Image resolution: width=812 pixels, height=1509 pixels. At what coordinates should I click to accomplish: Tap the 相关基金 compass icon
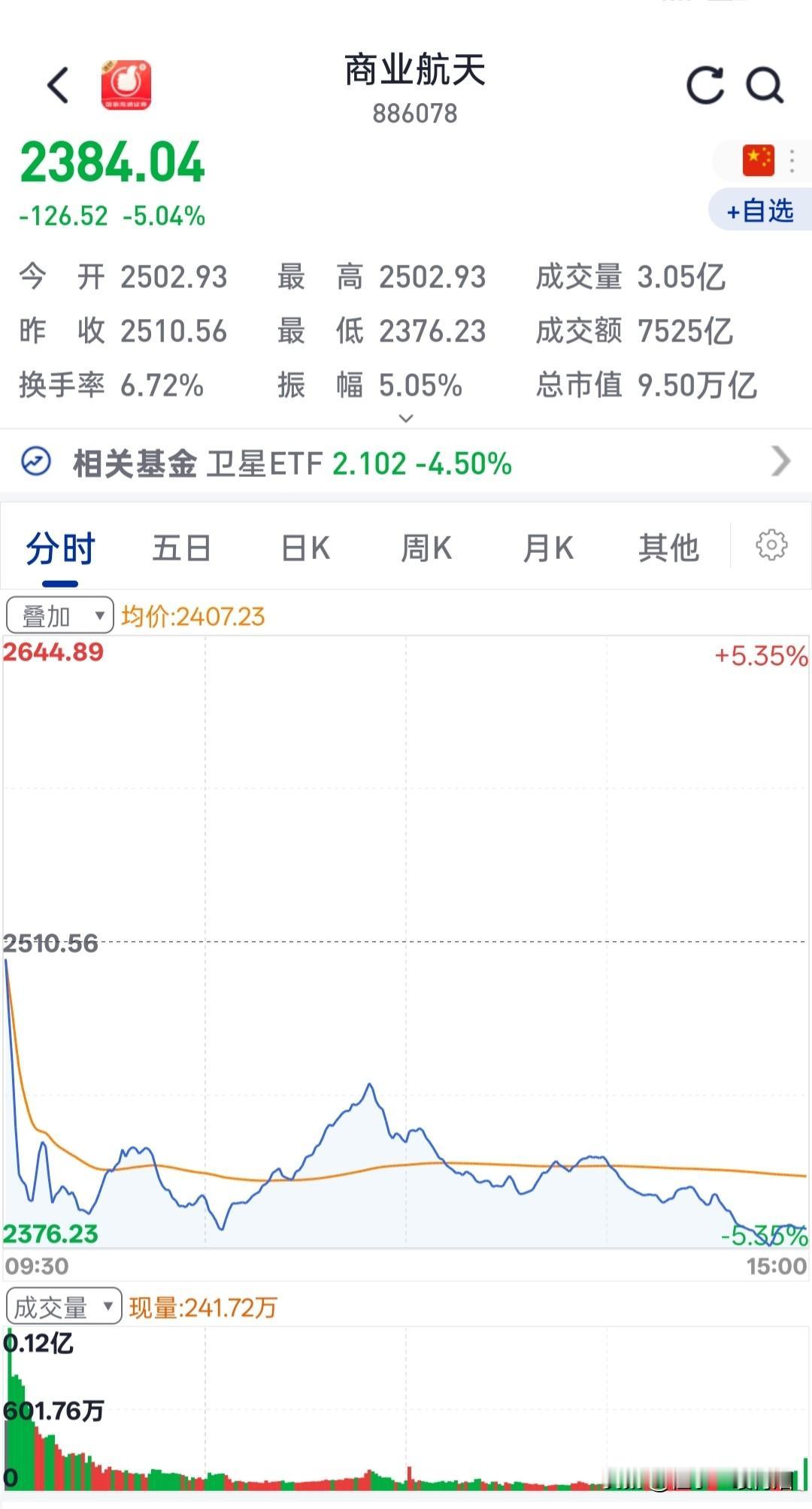(x=34, y=463)
